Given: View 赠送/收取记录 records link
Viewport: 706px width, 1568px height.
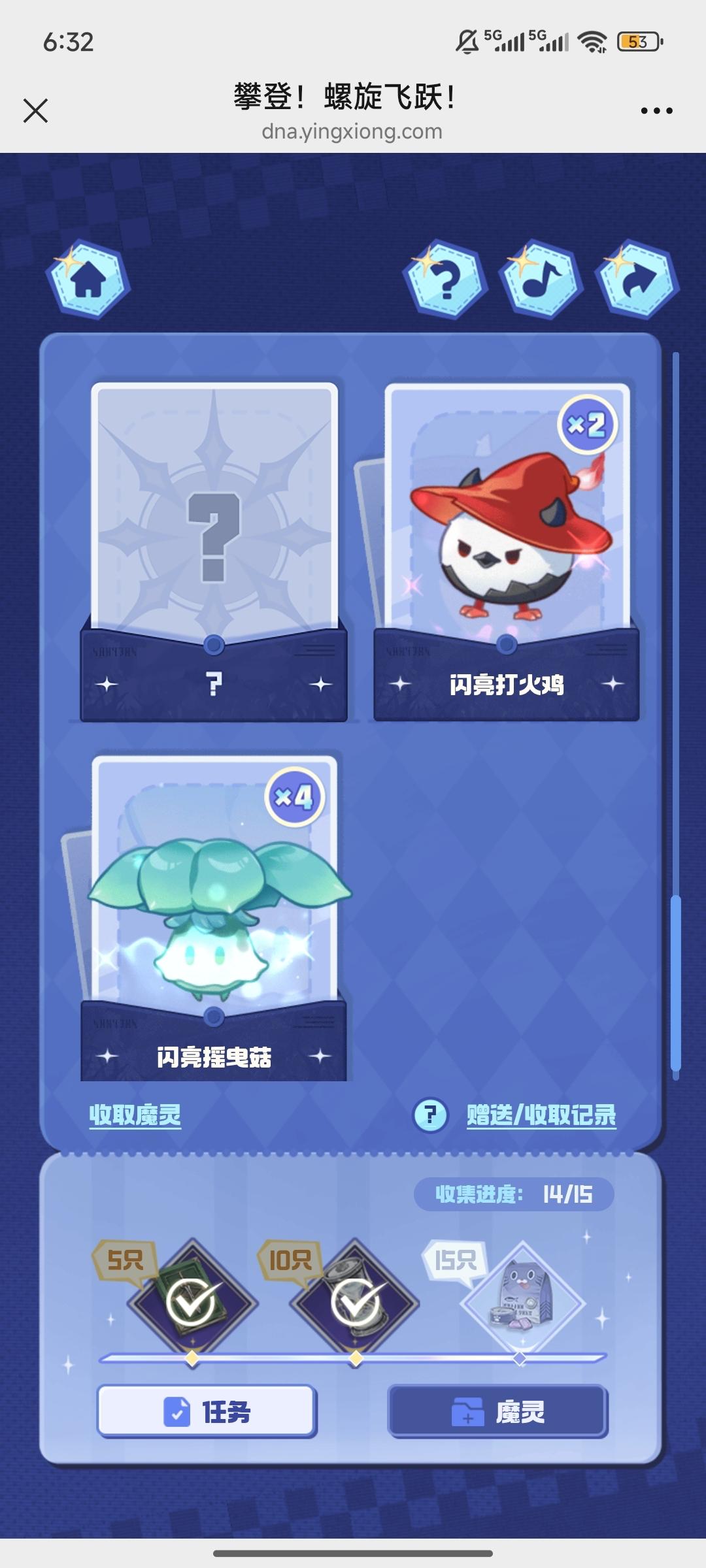Looking at the screenshot, I should pos(541,1115).
